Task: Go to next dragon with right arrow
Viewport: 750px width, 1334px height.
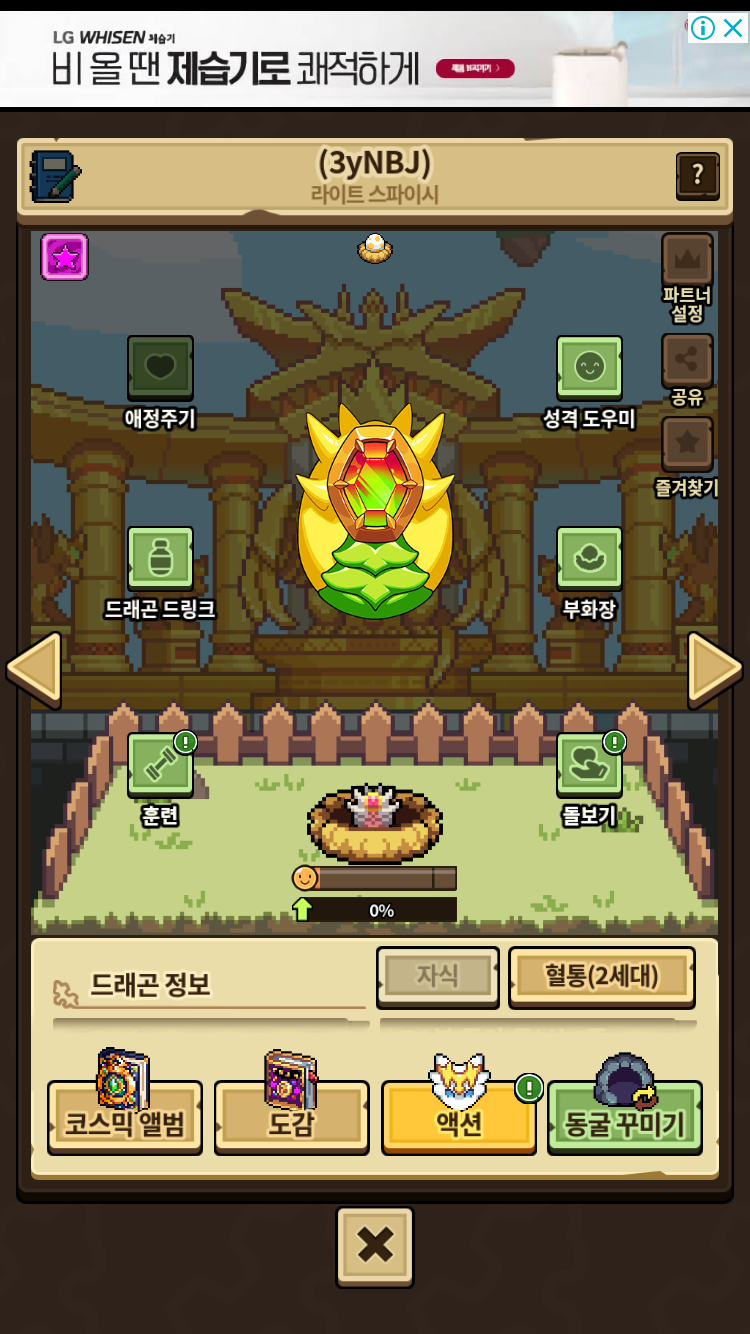Action: pyautogui.click(x=715, y=669)
